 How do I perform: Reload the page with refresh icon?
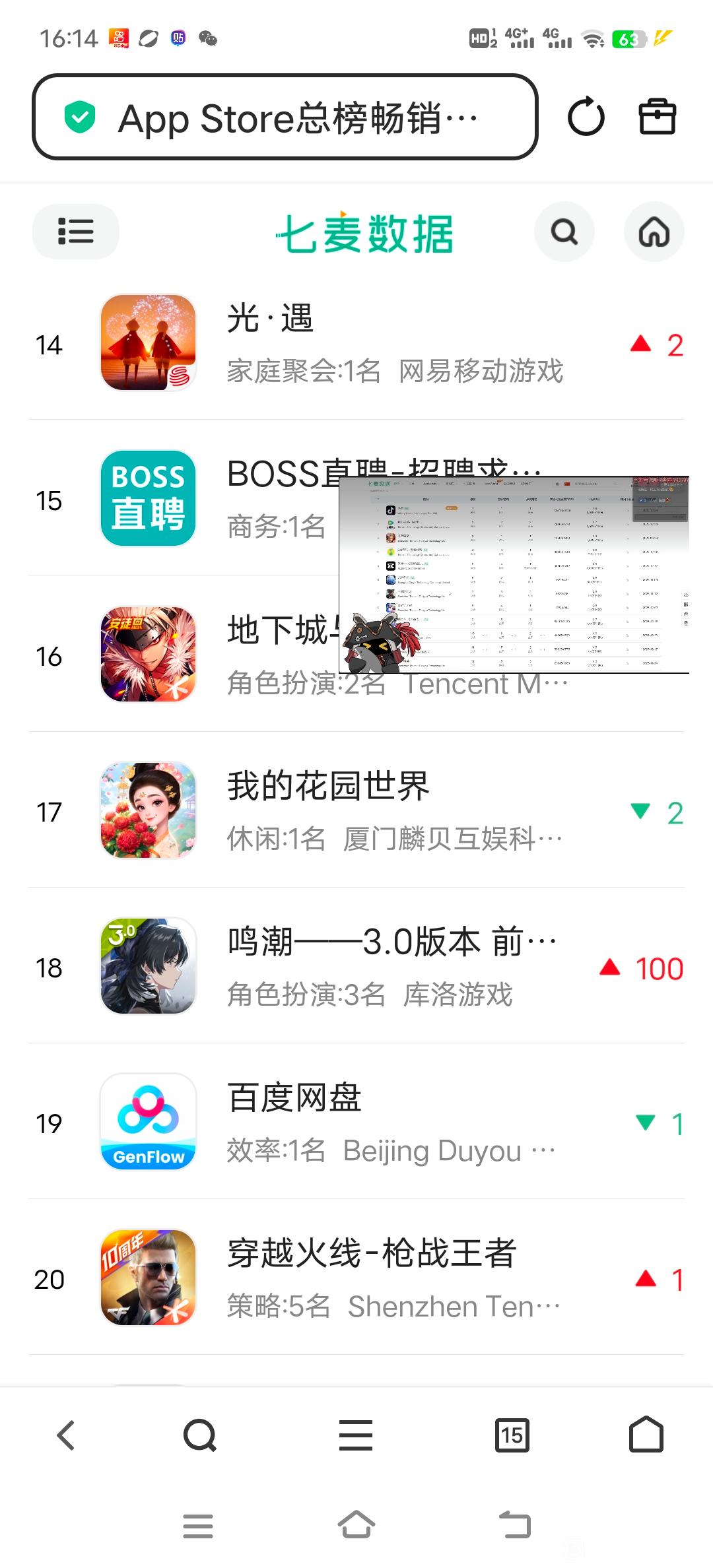pyautogui.click(x=586, y=117)
